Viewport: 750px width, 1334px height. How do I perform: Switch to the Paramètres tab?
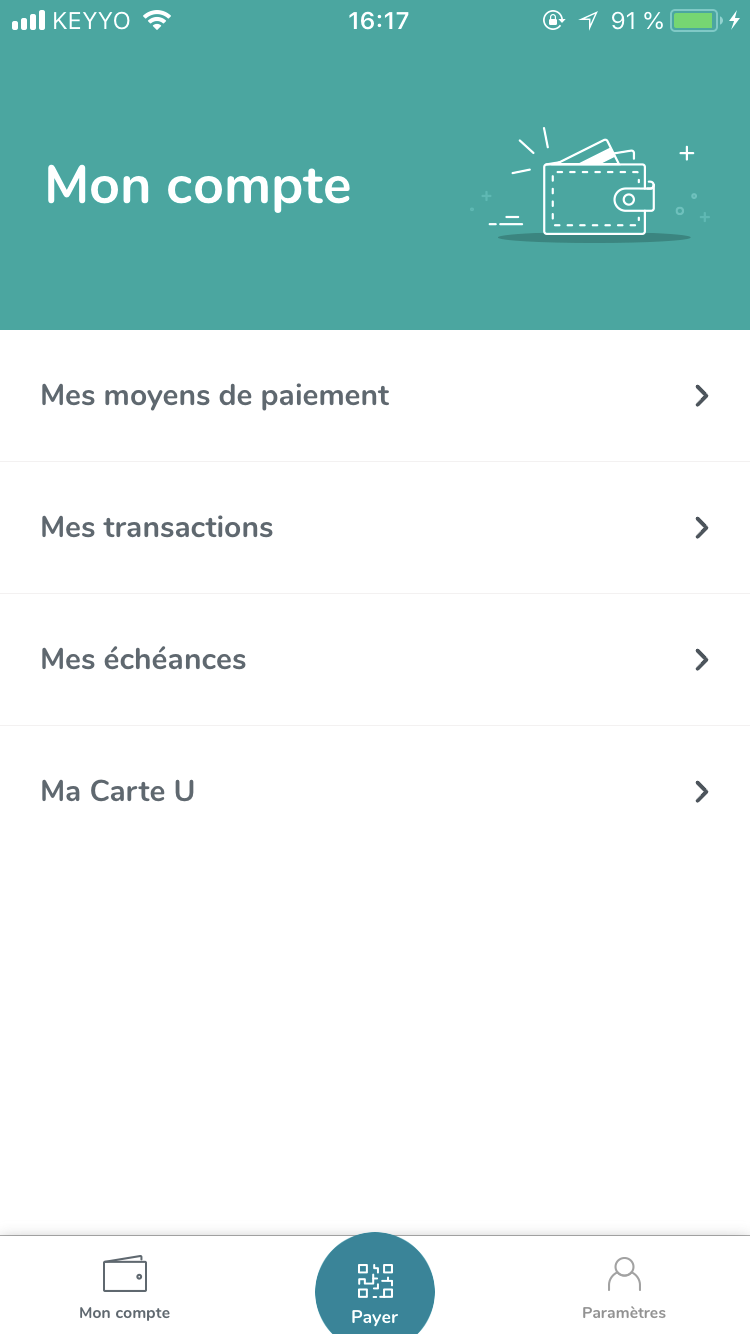click(624, 1288)
